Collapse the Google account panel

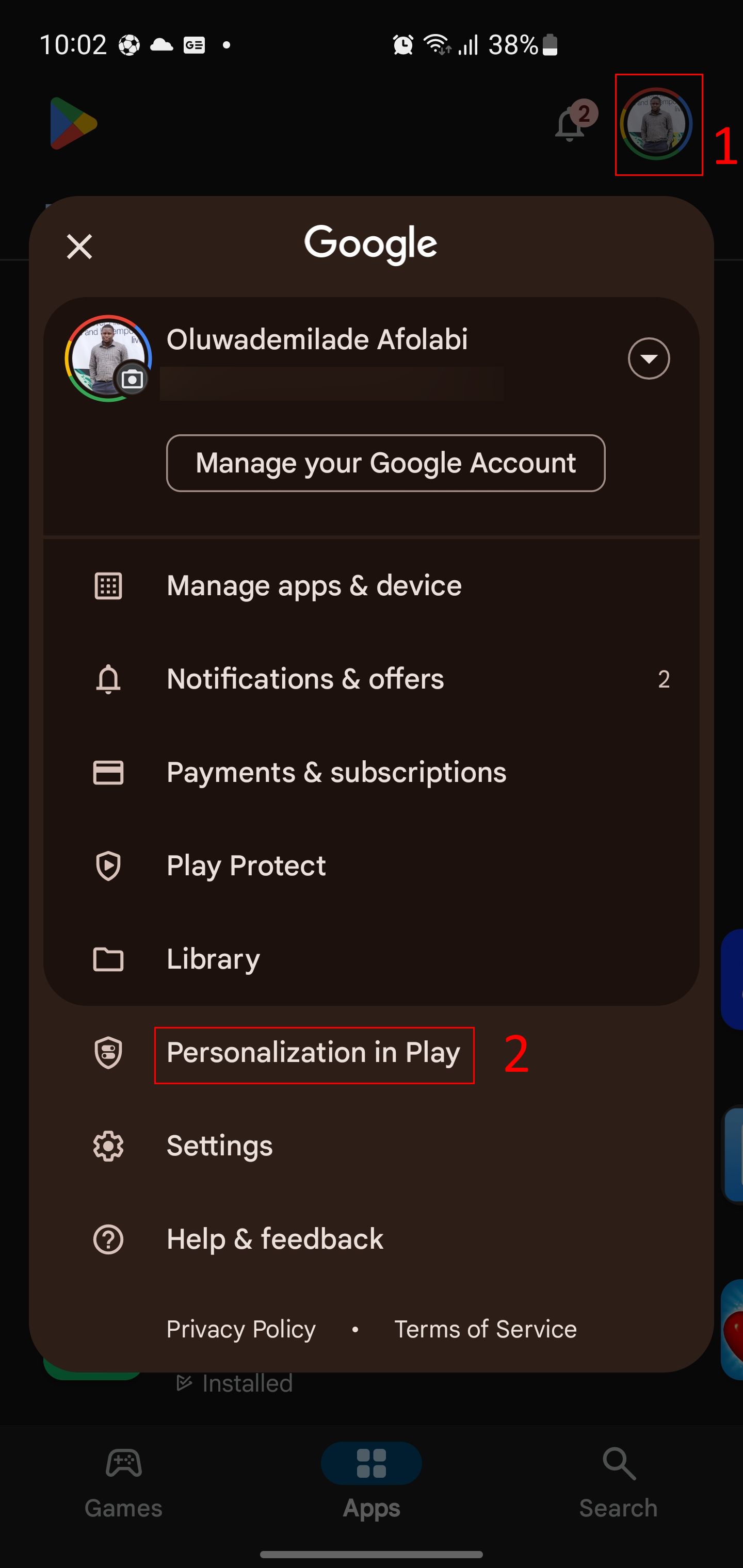point(78,247)
